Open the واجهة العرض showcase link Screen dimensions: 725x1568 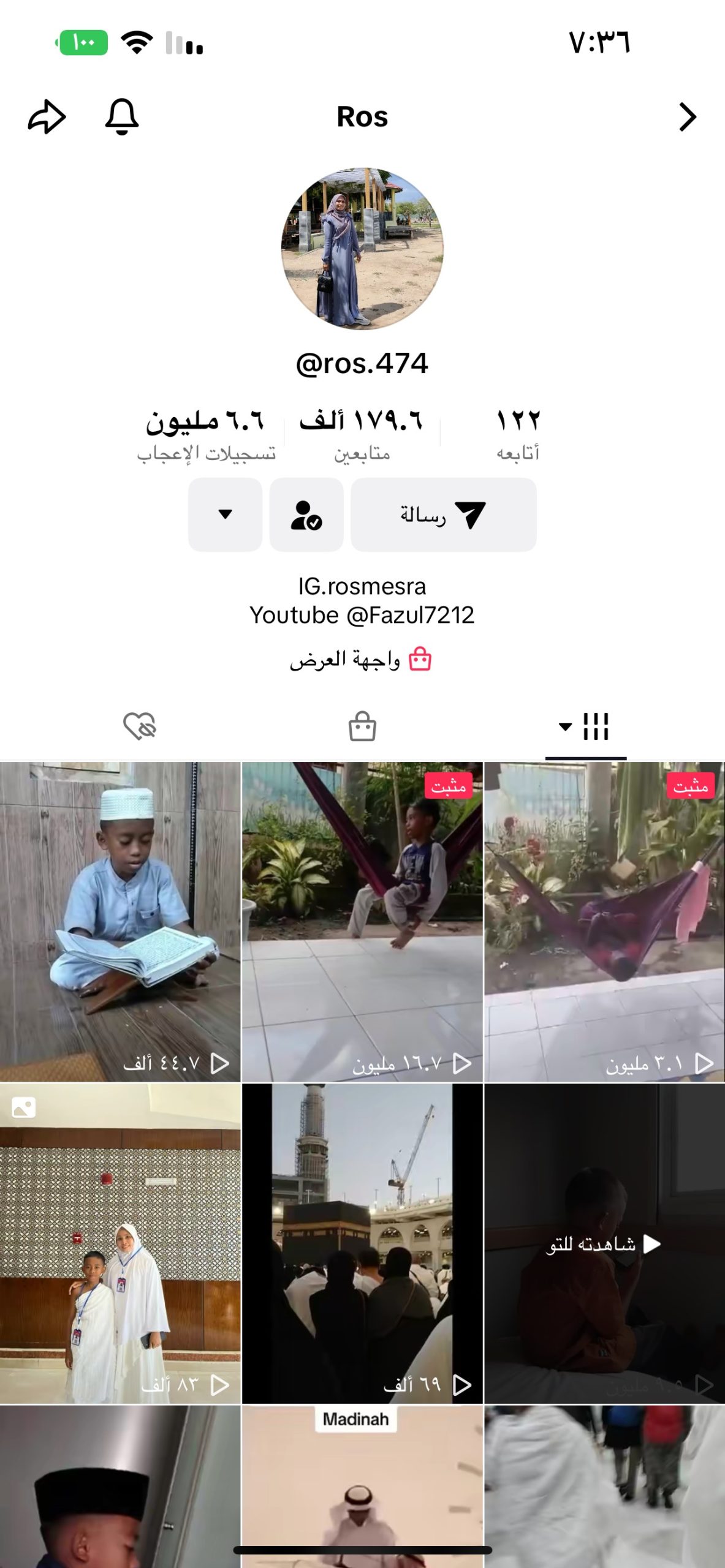coord(362,660)
